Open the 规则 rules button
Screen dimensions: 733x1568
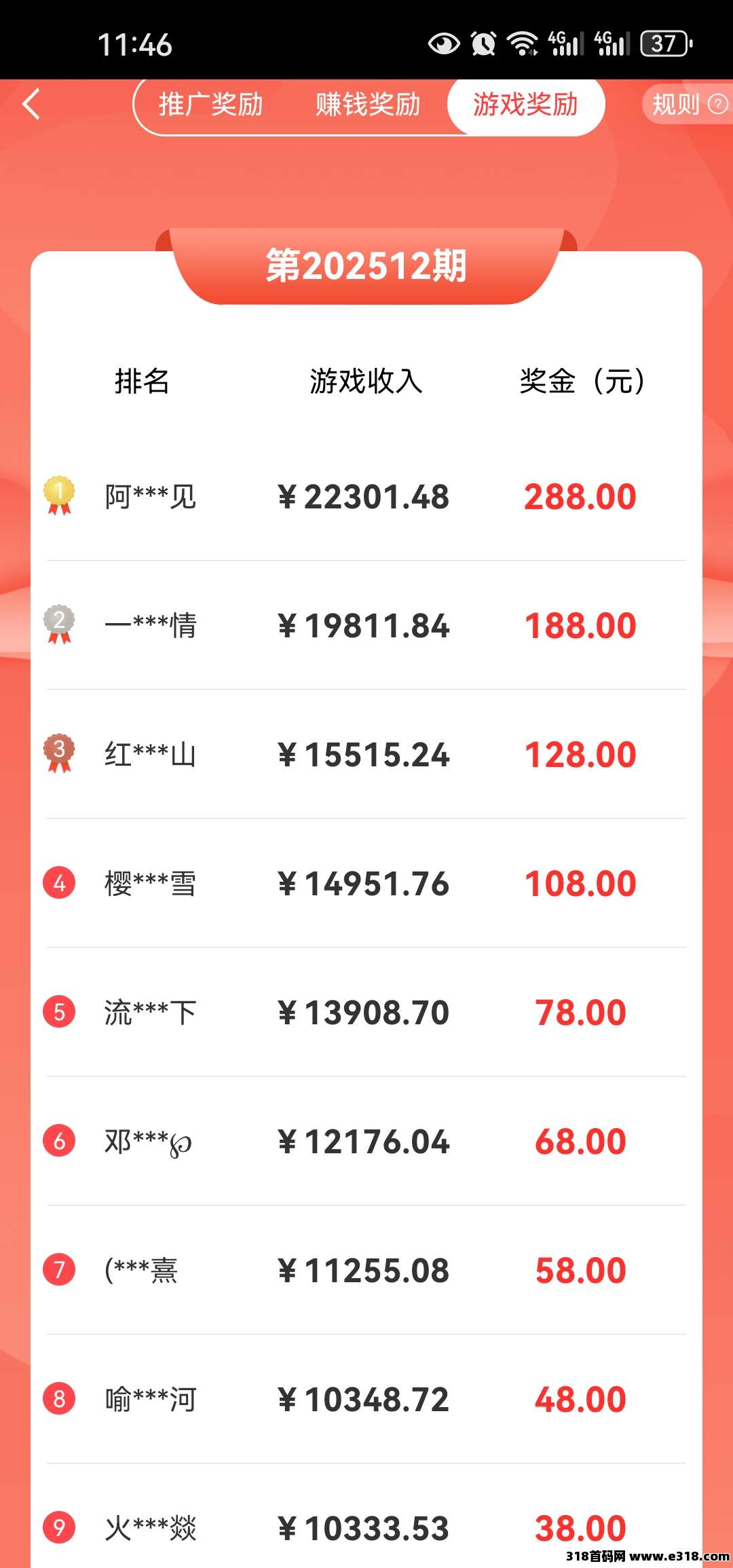coord(687,105)
